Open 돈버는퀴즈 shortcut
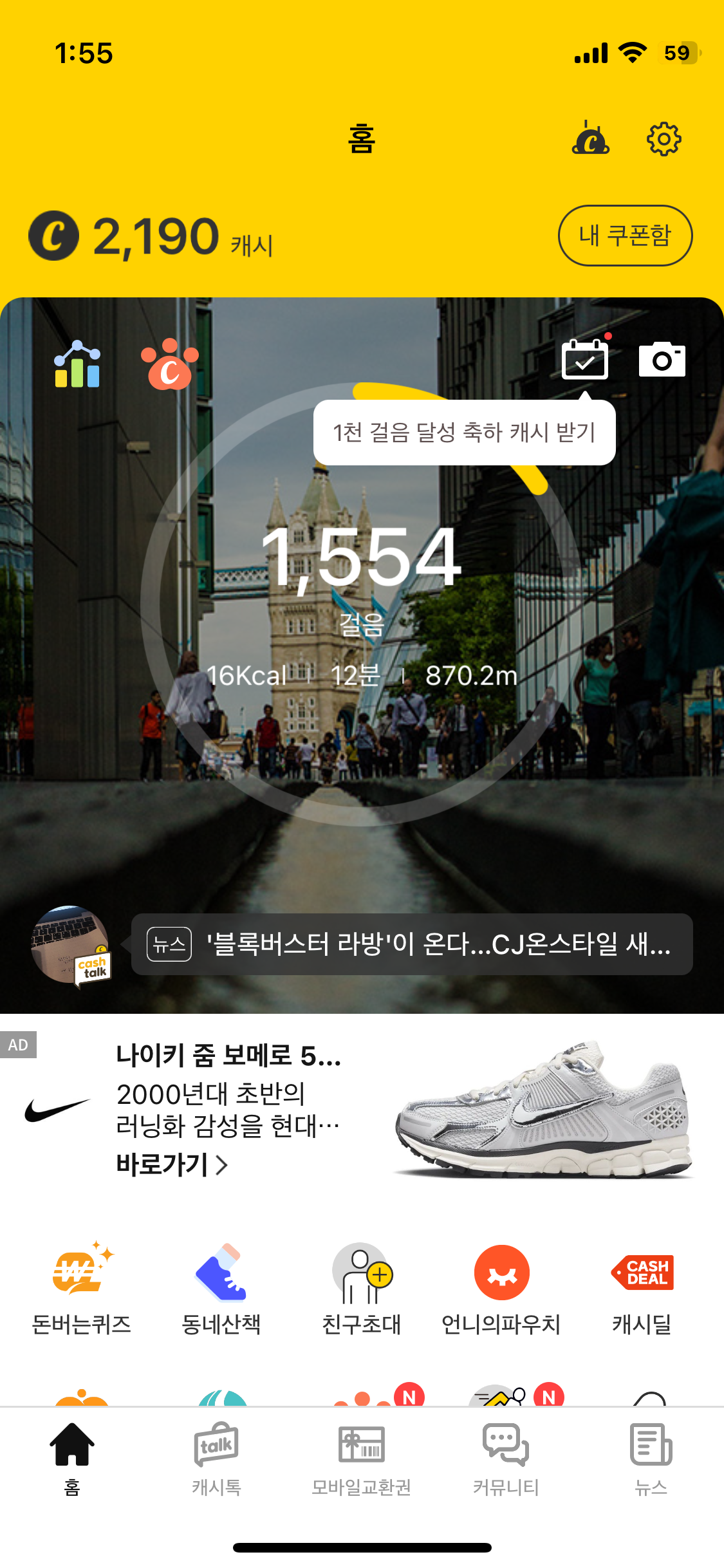 tap(82, 1287)
